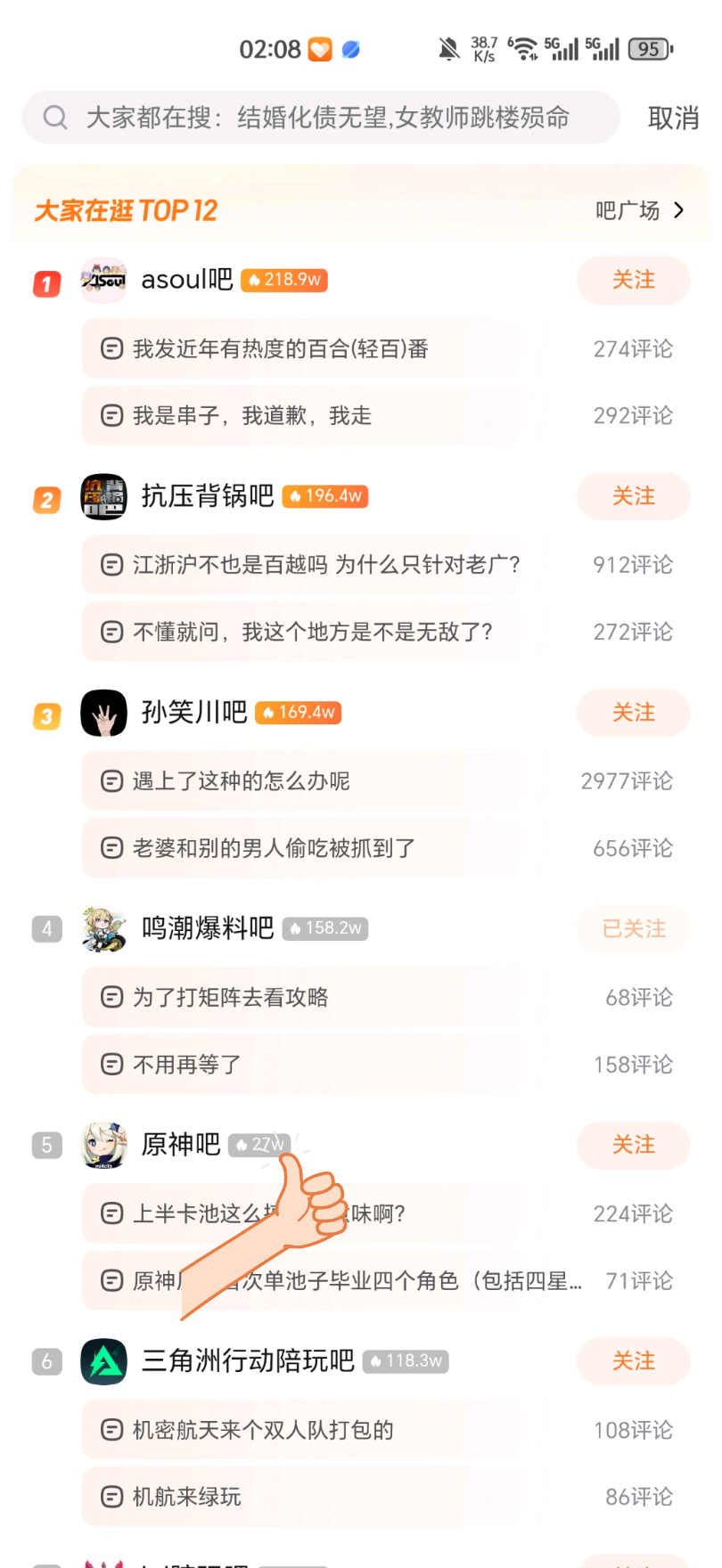Follow 孙笑川吧
The width and height of the screenshot is (722, 1568).
point(633,713)
